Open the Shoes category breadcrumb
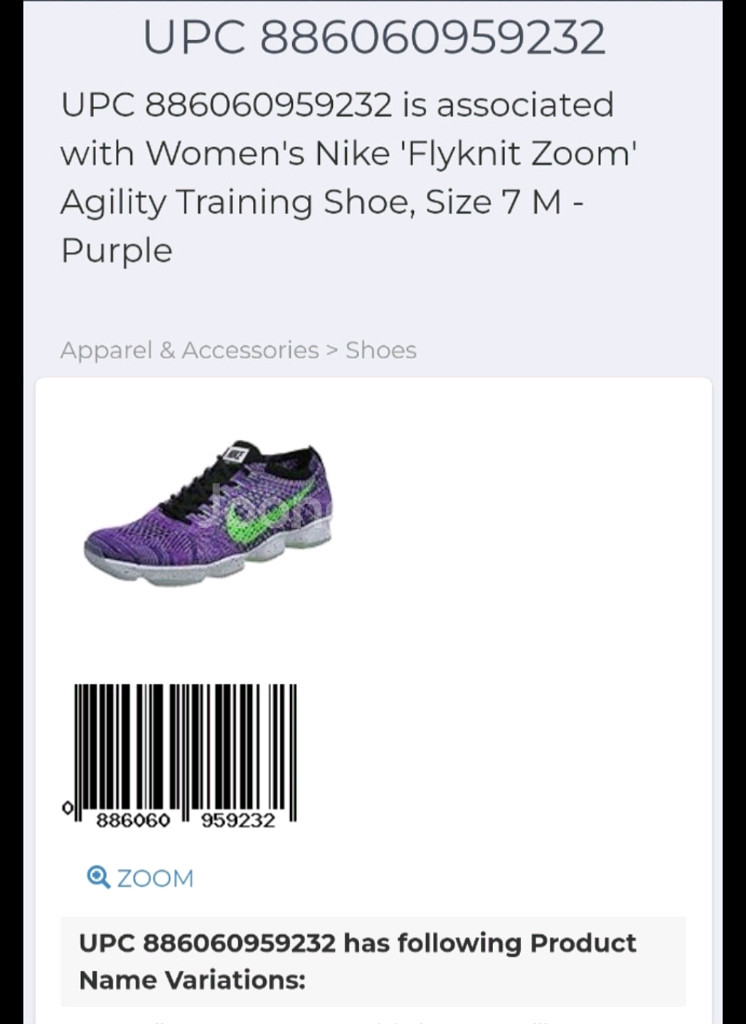746x1024 pixels. pyautogui.click(x=380, y=350)
